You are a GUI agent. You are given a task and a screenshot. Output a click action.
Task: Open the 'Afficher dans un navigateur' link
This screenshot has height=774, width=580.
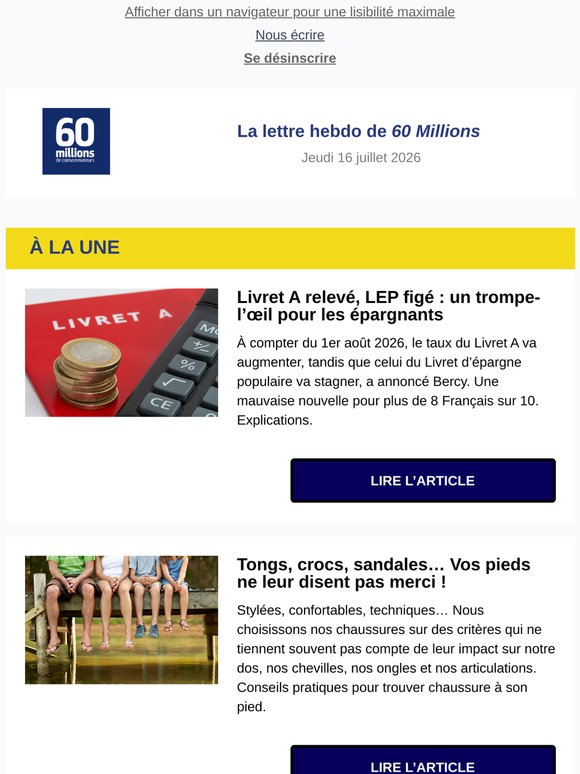(290, 12)
